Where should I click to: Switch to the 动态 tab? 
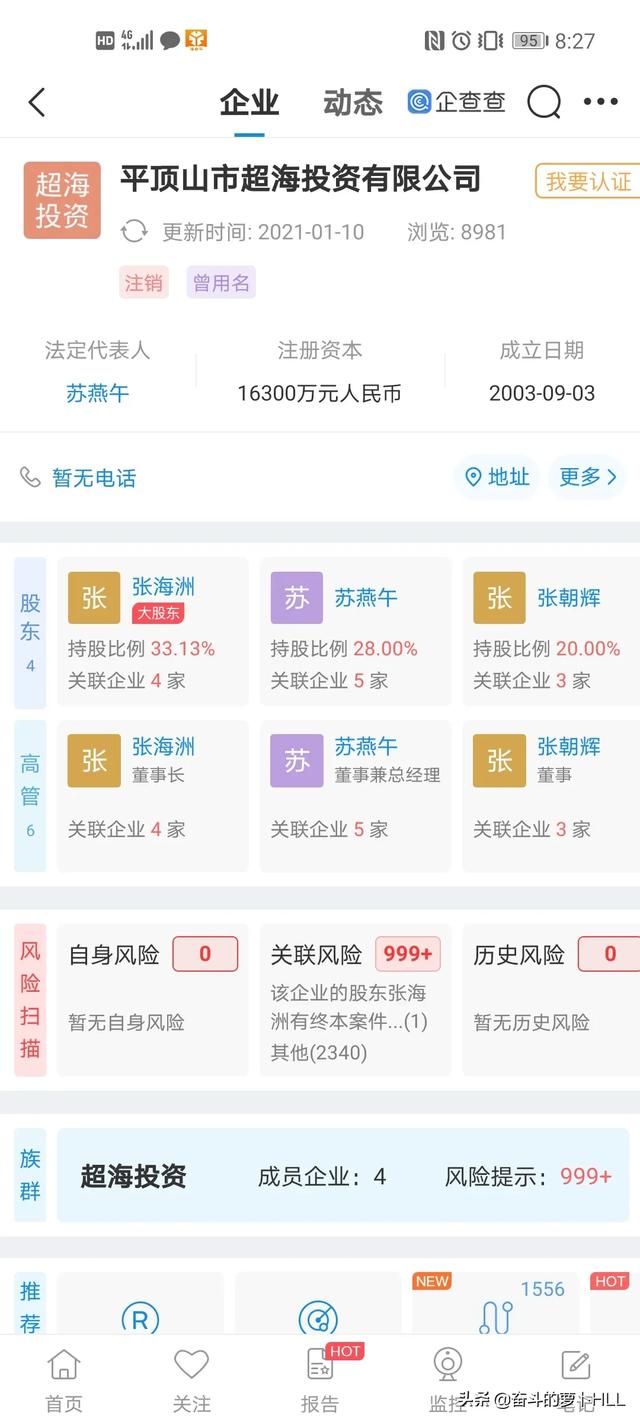point(353,102)
